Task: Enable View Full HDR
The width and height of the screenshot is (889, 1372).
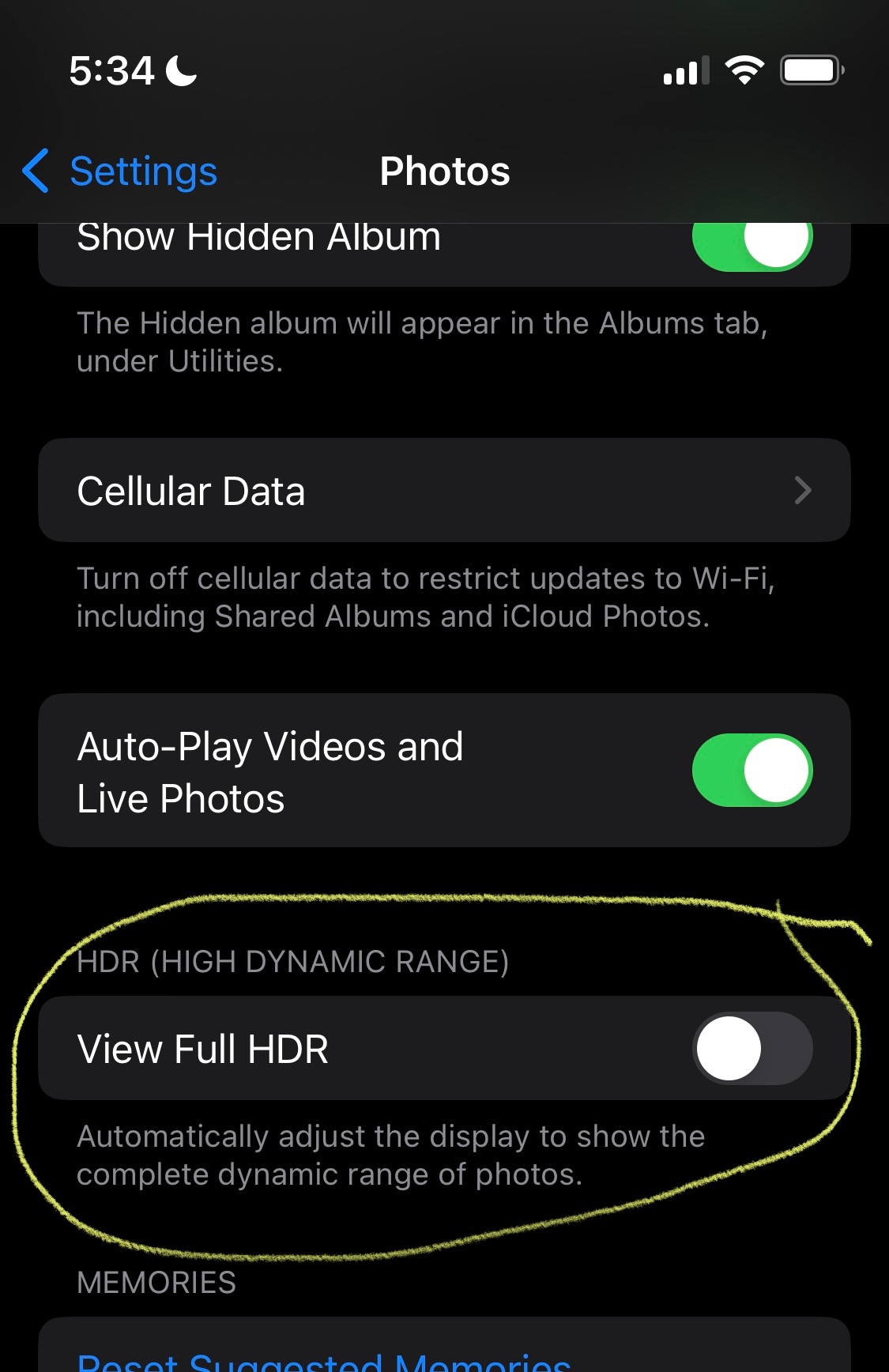Action: pyautogui.click(x=752, y=1048)
